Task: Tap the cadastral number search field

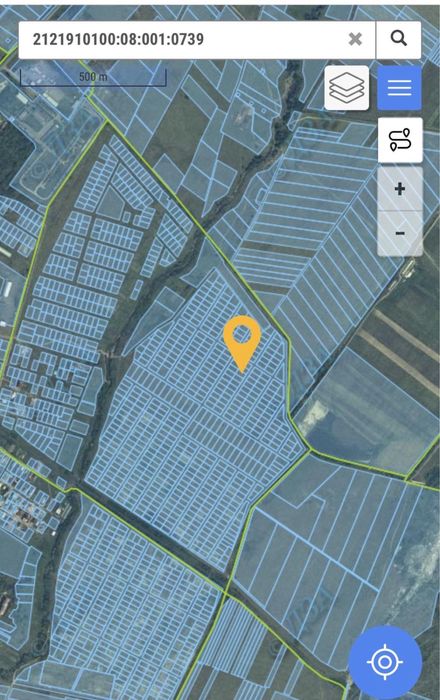Action: [x=178, y=39]
